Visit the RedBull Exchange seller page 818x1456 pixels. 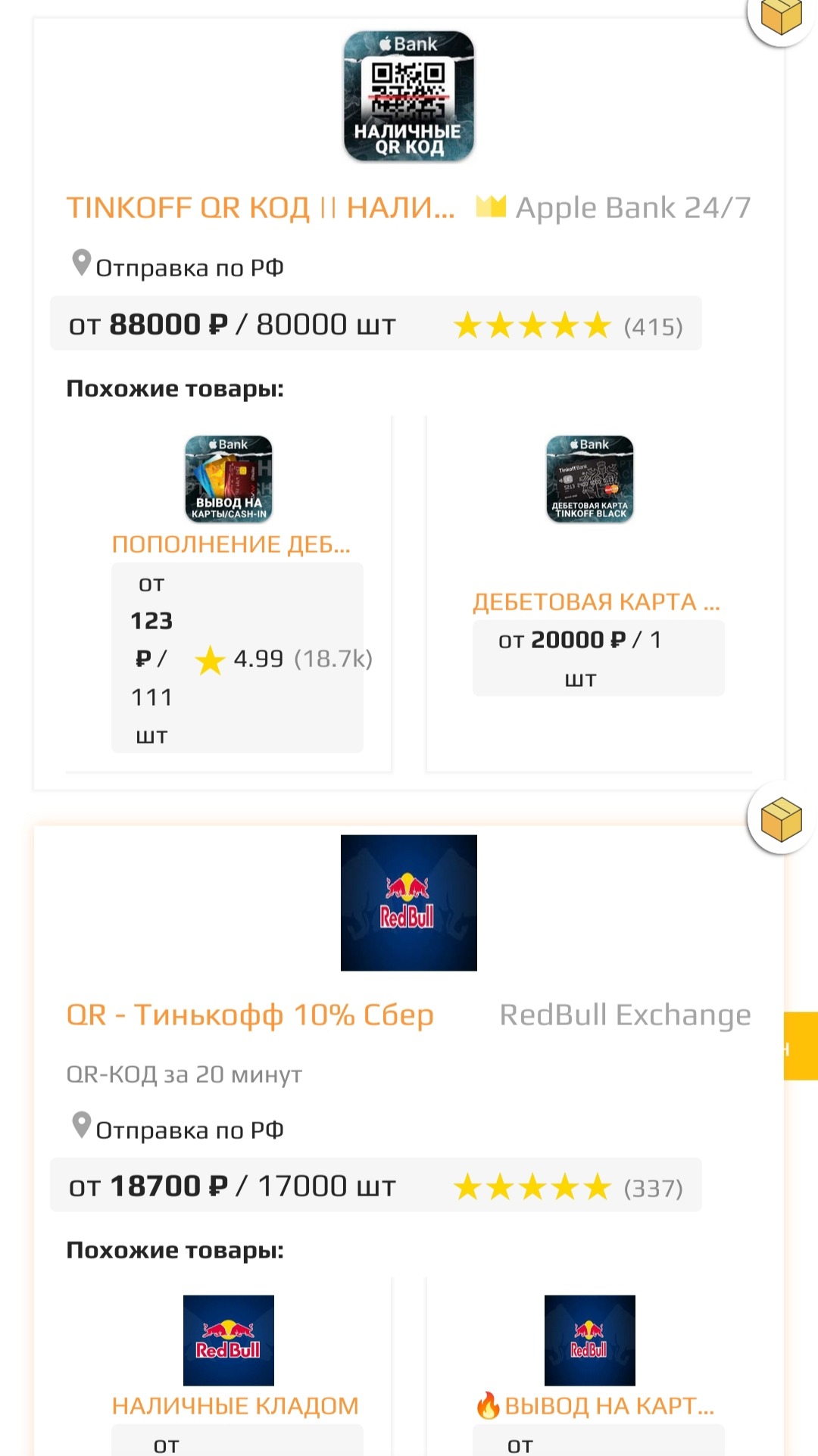pos(625,1015)
